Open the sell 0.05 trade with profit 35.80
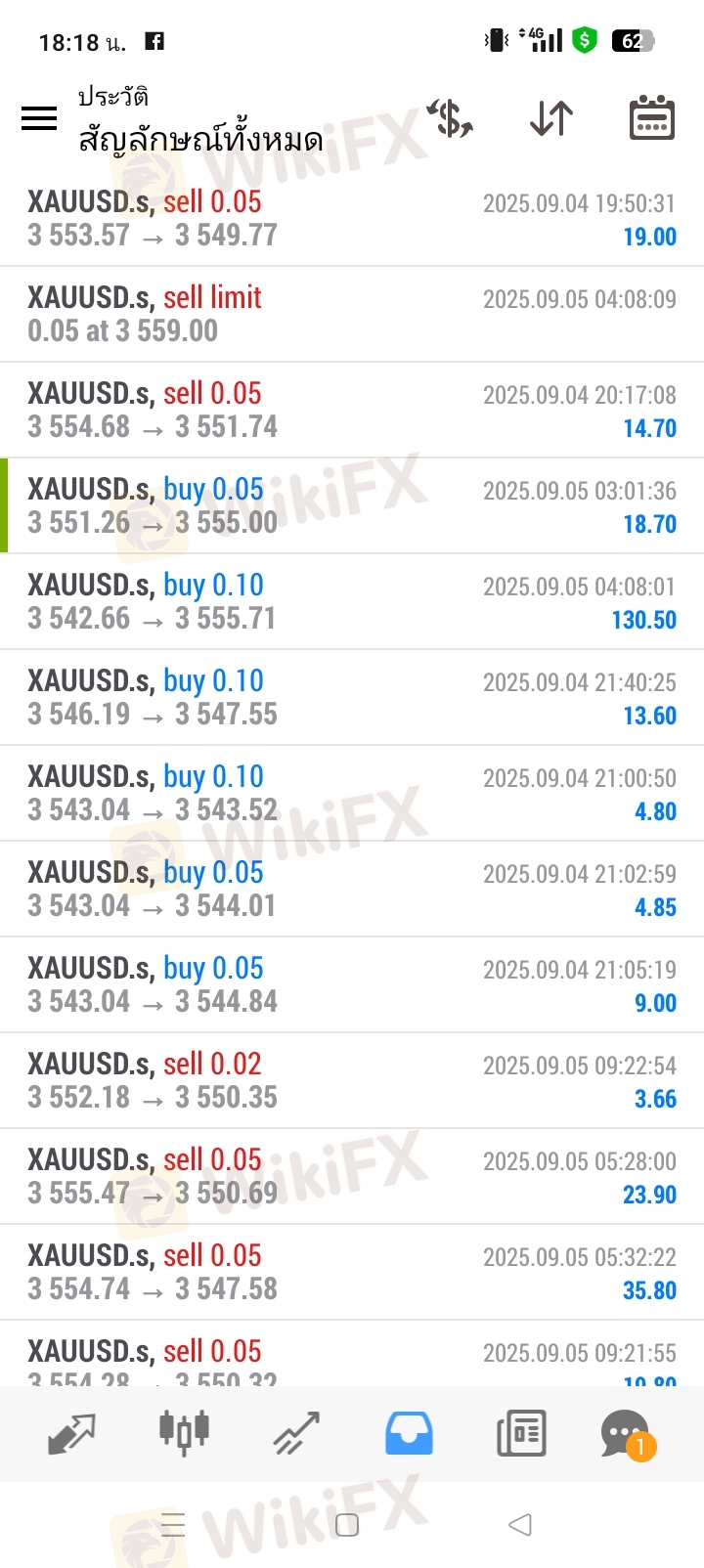 tap(352, 1273)
